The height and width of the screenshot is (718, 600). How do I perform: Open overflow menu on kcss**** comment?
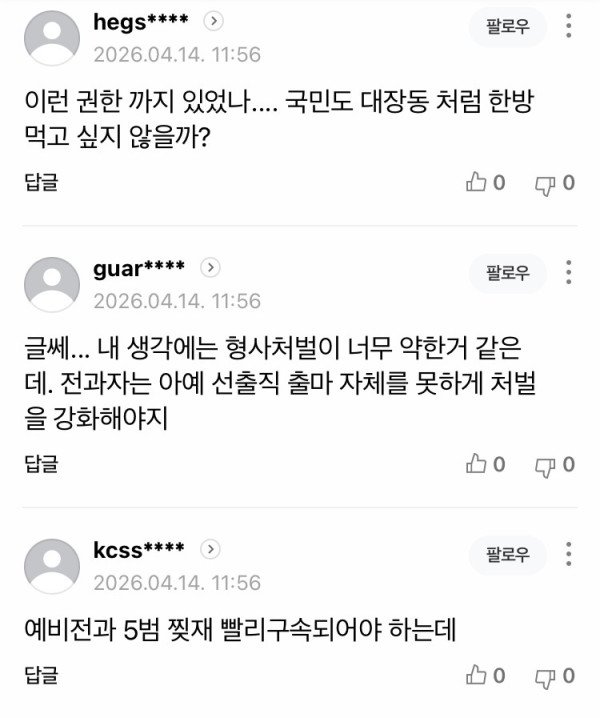568,553
